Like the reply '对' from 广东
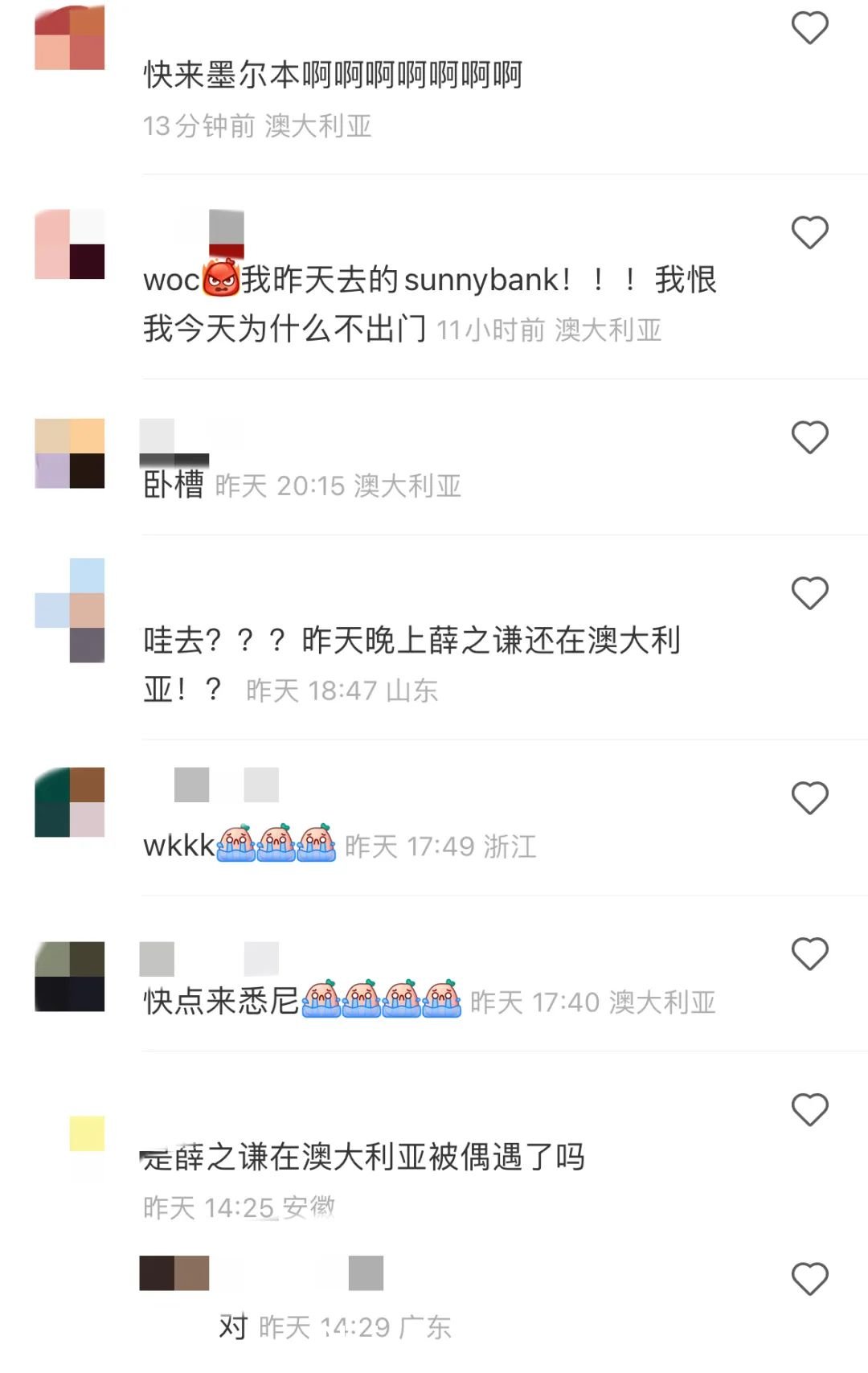 pos(809,1279)
